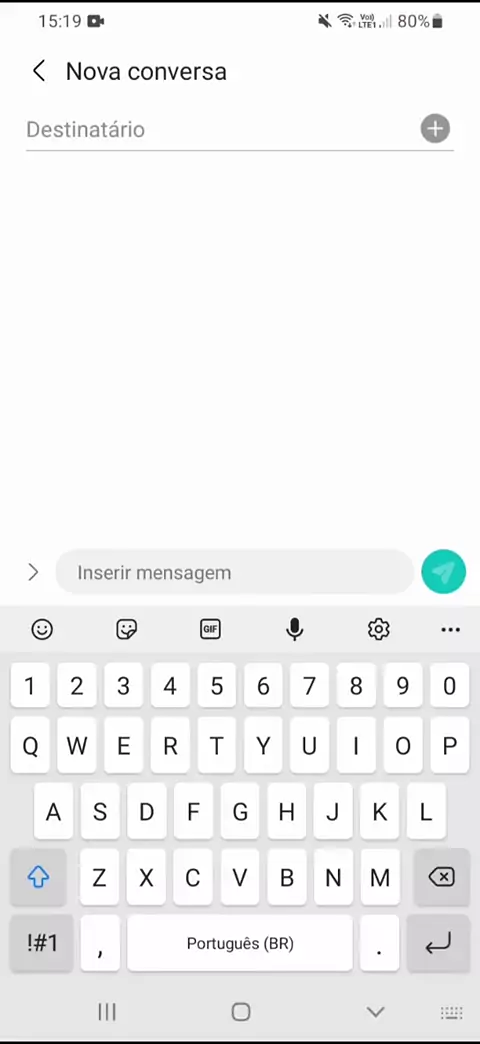
Task: Focus the Destinatário field
Action: pyautogui.click(x=220, y=129)
